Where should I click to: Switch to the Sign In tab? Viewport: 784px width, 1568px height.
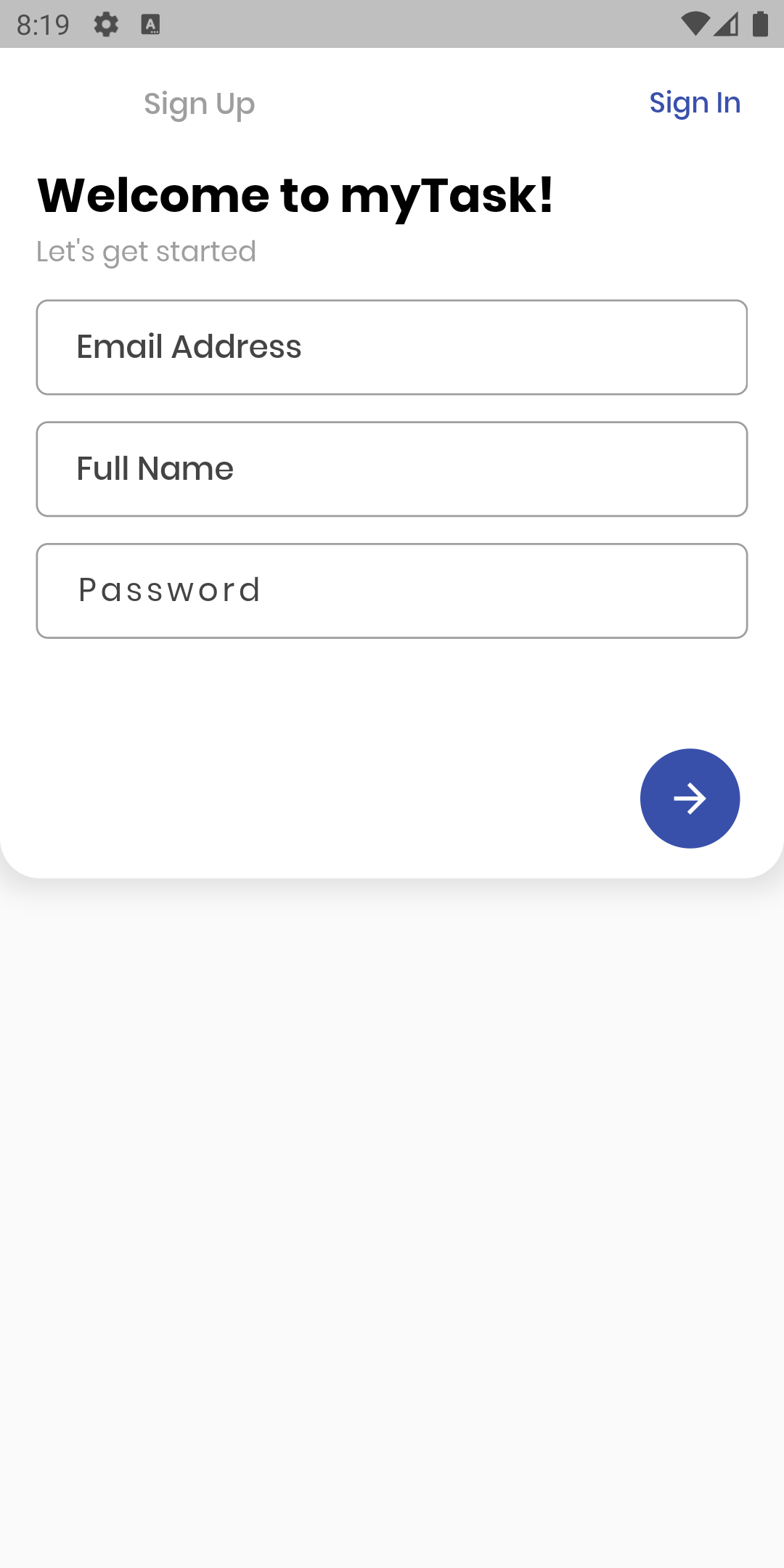(x=695, y=103)
